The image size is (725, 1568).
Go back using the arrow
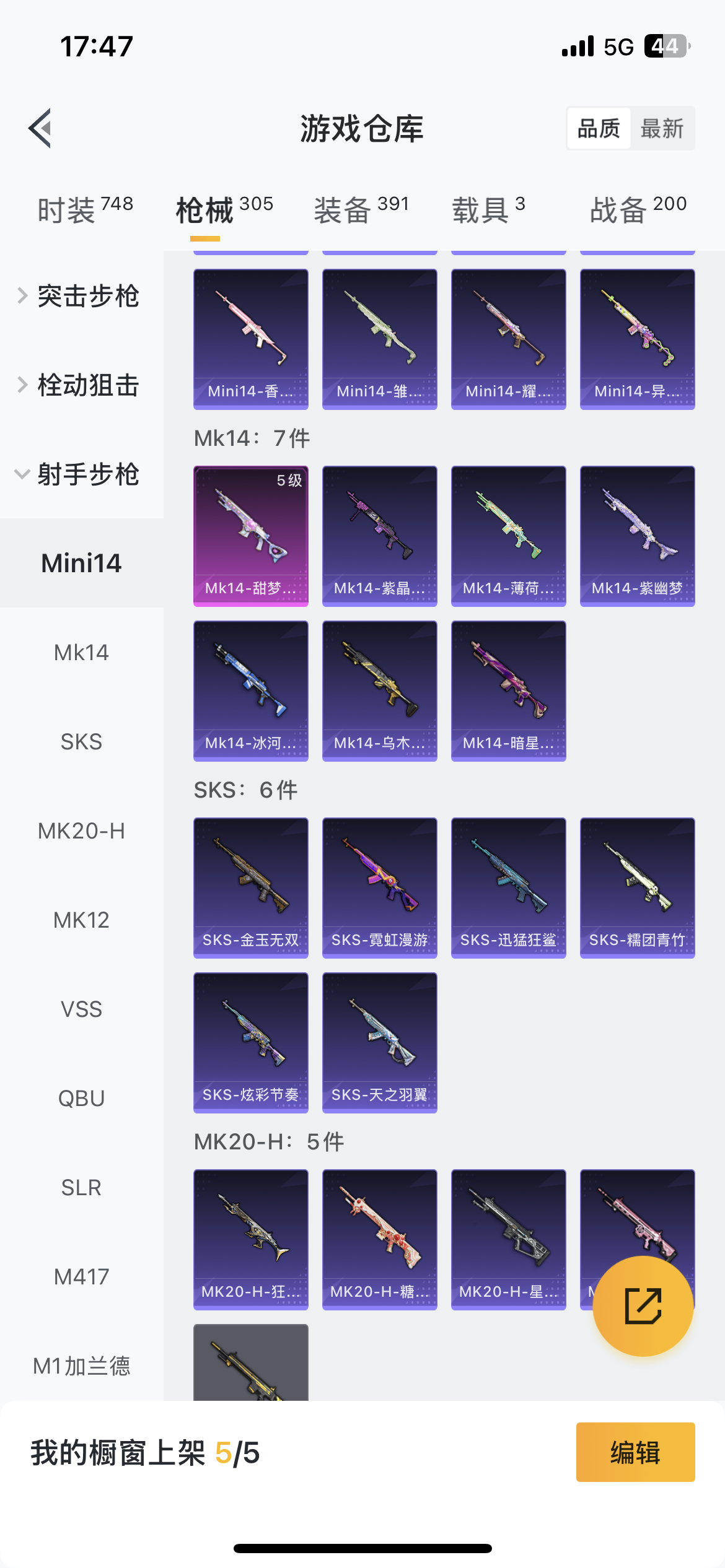click(x=40, y=128)
